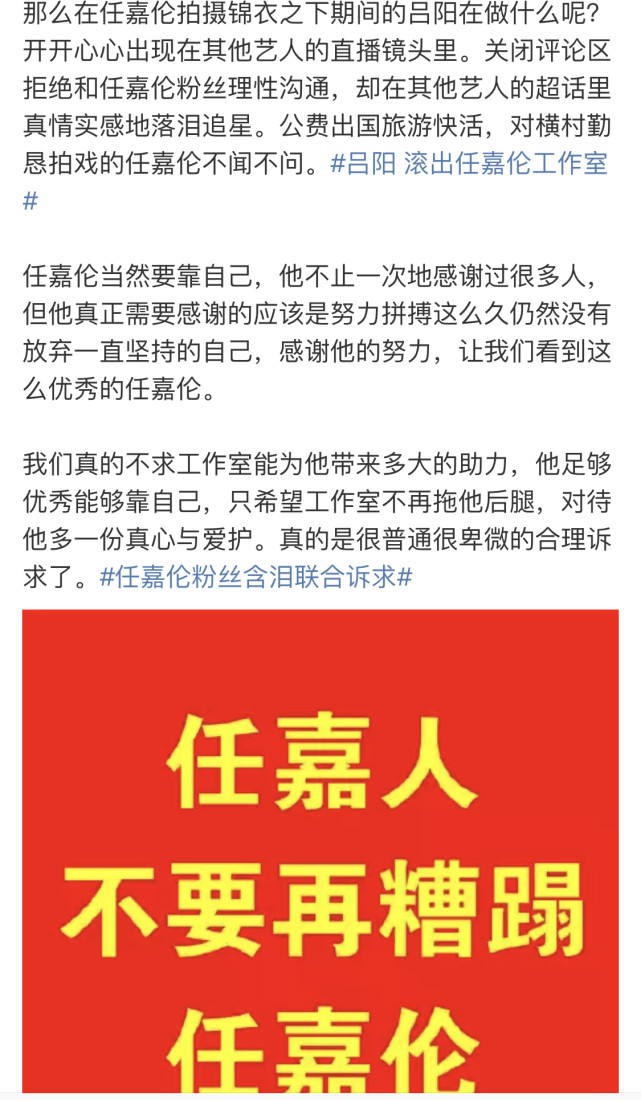641x1100 pixels.
Task: Open the #任嘉伦粉丝含泪联合诉求# hashtag link
Action: (256, 577)
